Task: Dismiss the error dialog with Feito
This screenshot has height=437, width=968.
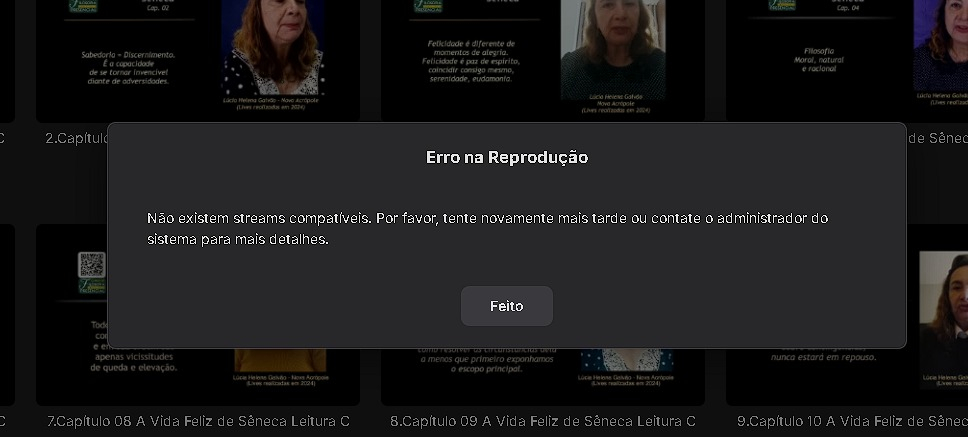Action: 506,306
